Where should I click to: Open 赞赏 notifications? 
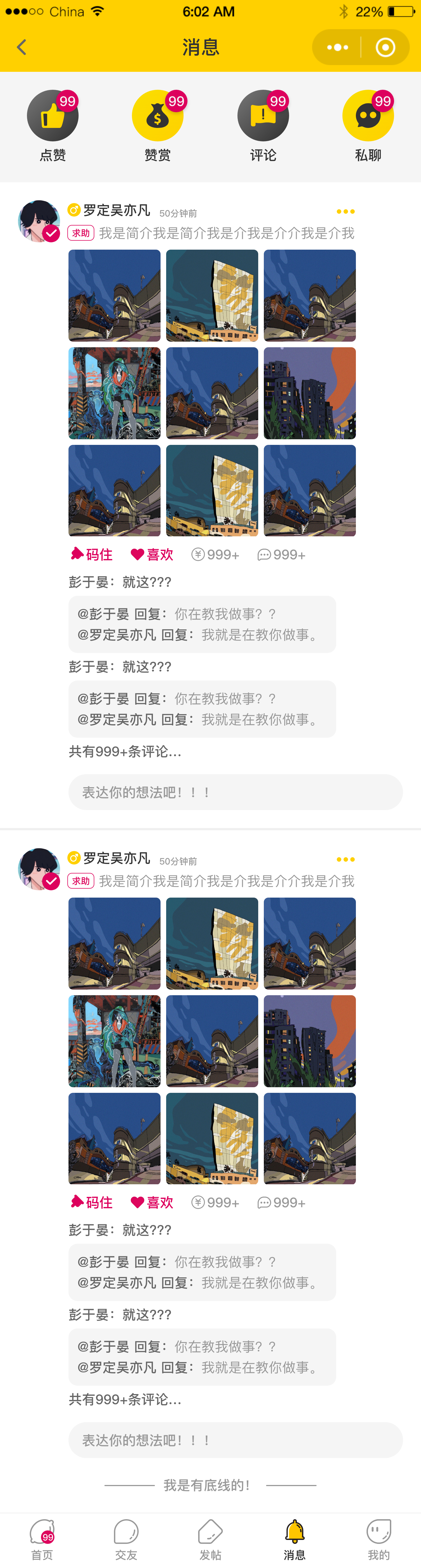(158, 125)
